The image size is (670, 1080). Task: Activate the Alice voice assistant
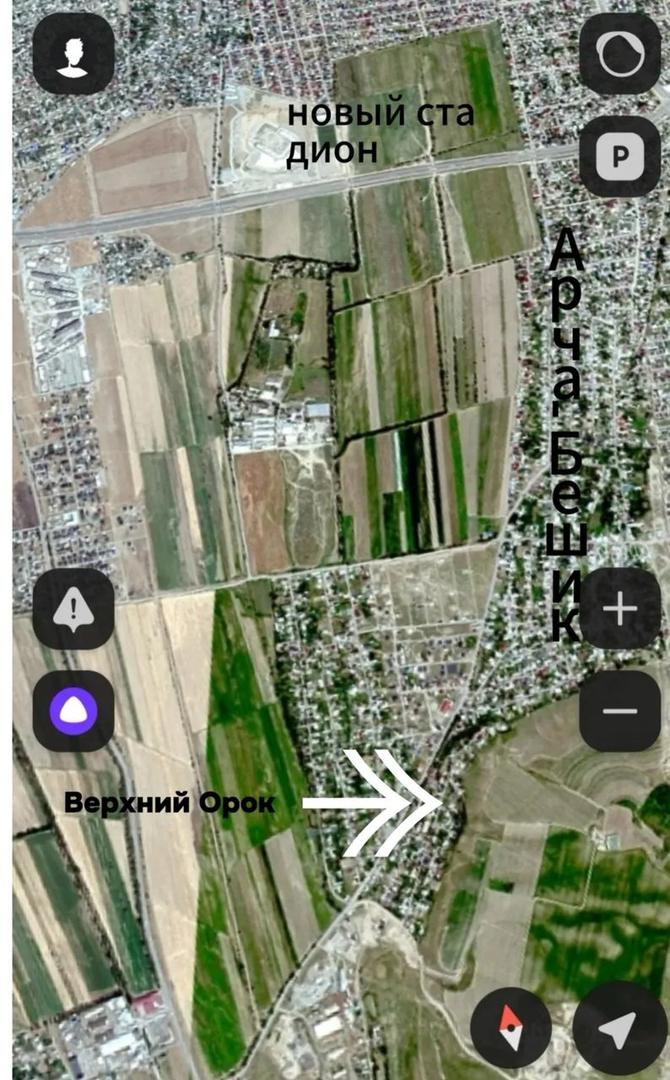pyautogui.click(x=73, y=711)
